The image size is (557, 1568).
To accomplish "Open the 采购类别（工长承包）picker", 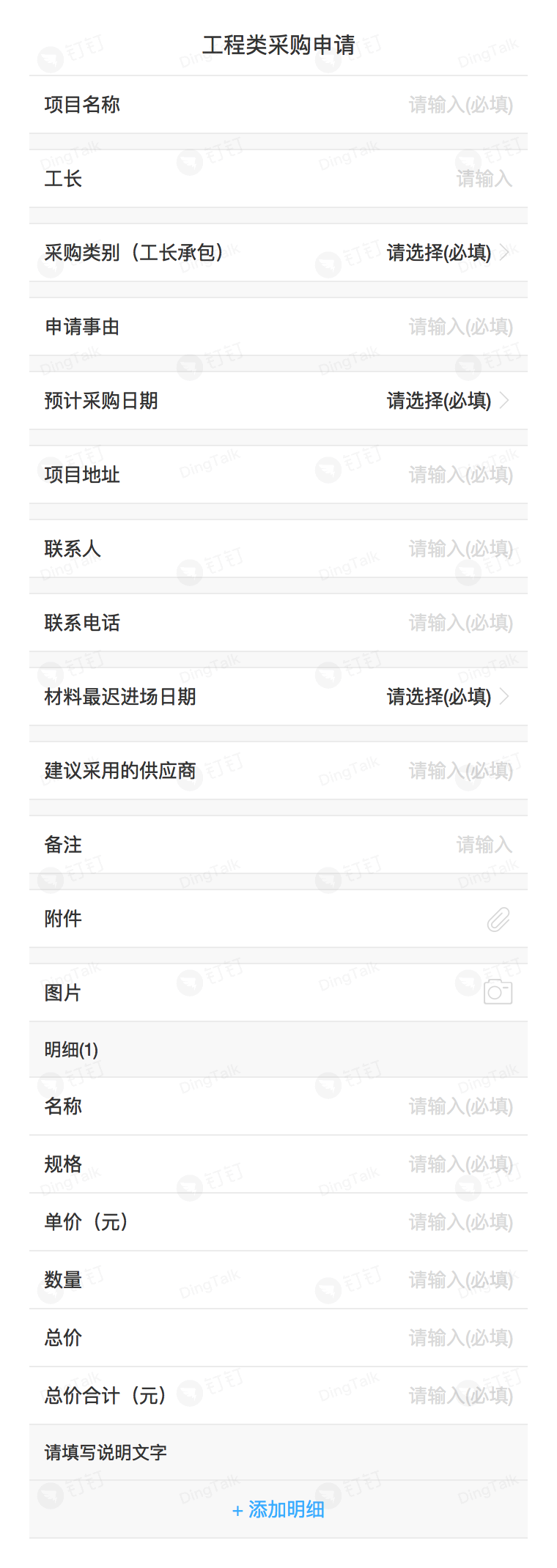I will coord(278,253).
